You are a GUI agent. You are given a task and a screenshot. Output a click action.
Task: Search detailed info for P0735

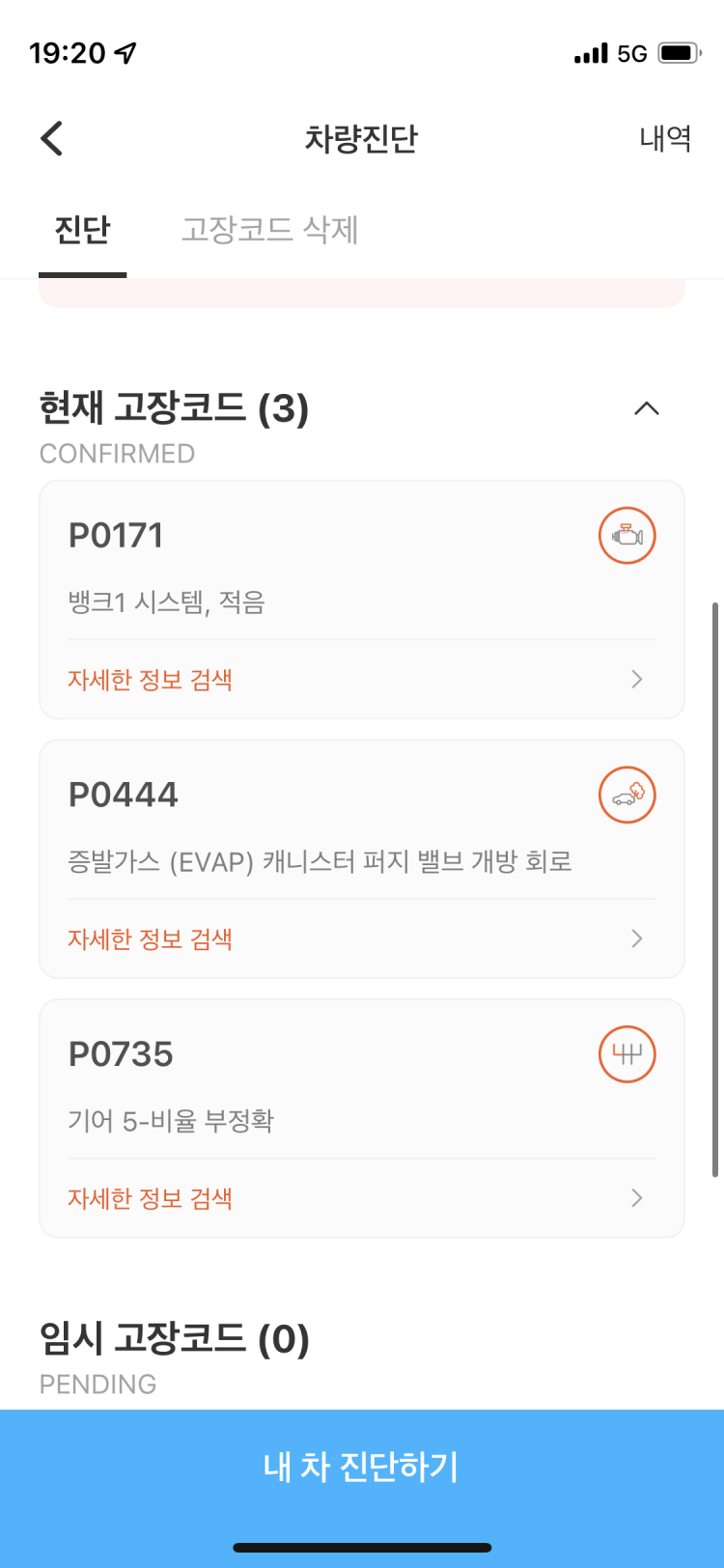click(x=361, y=1198)
